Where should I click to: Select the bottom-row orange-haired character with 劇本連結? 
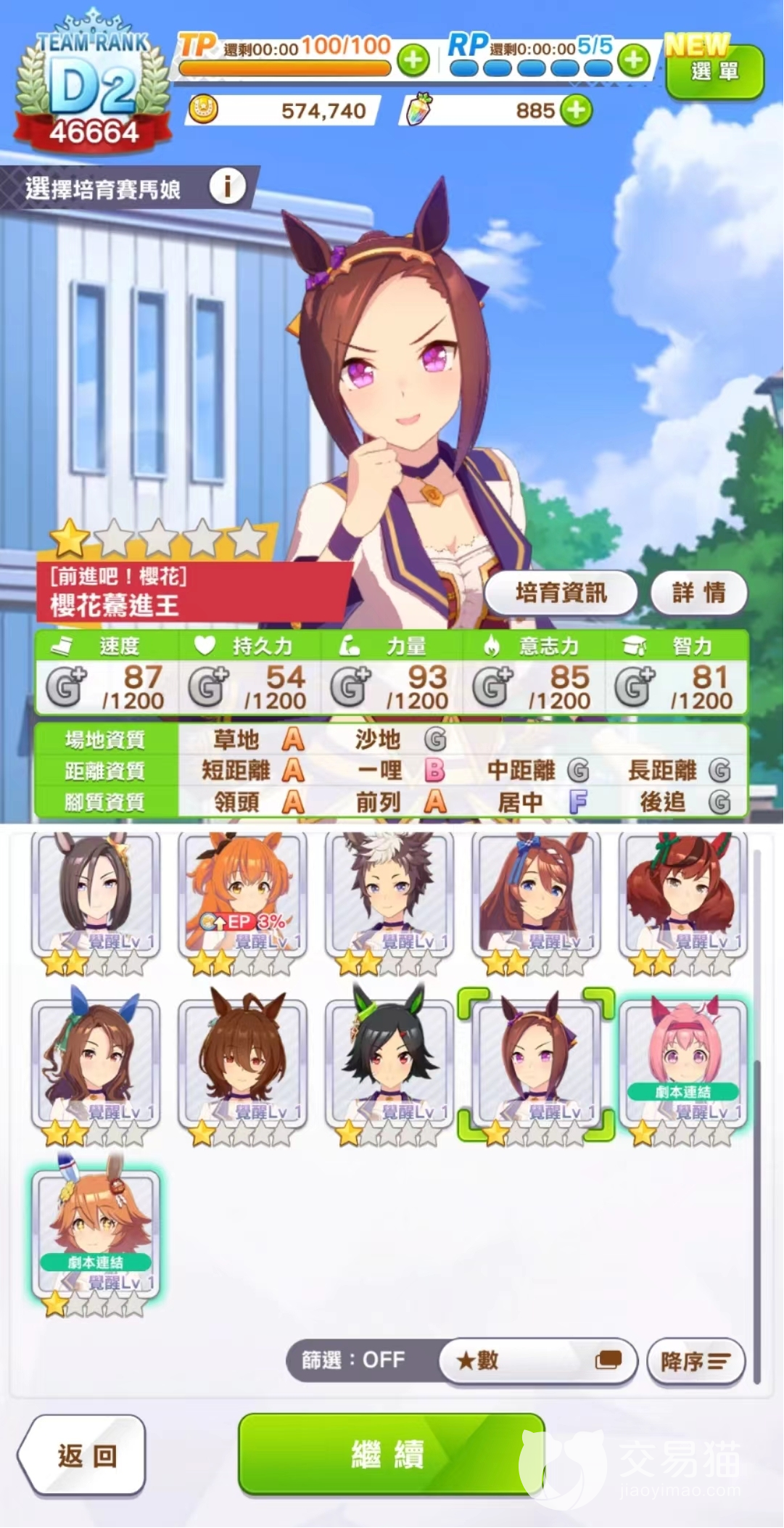(x=95, y=1232)
